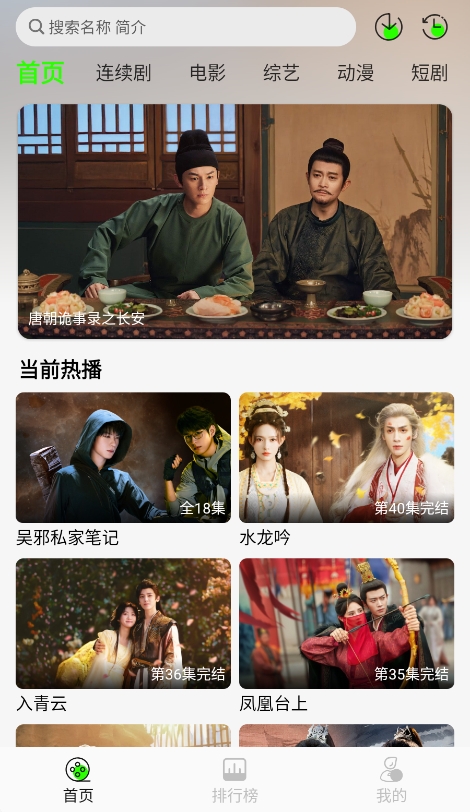The image size is (470, 812).
Task: Open the watch history clock icon
Action: pyautogui.click(x=435, y=27)
